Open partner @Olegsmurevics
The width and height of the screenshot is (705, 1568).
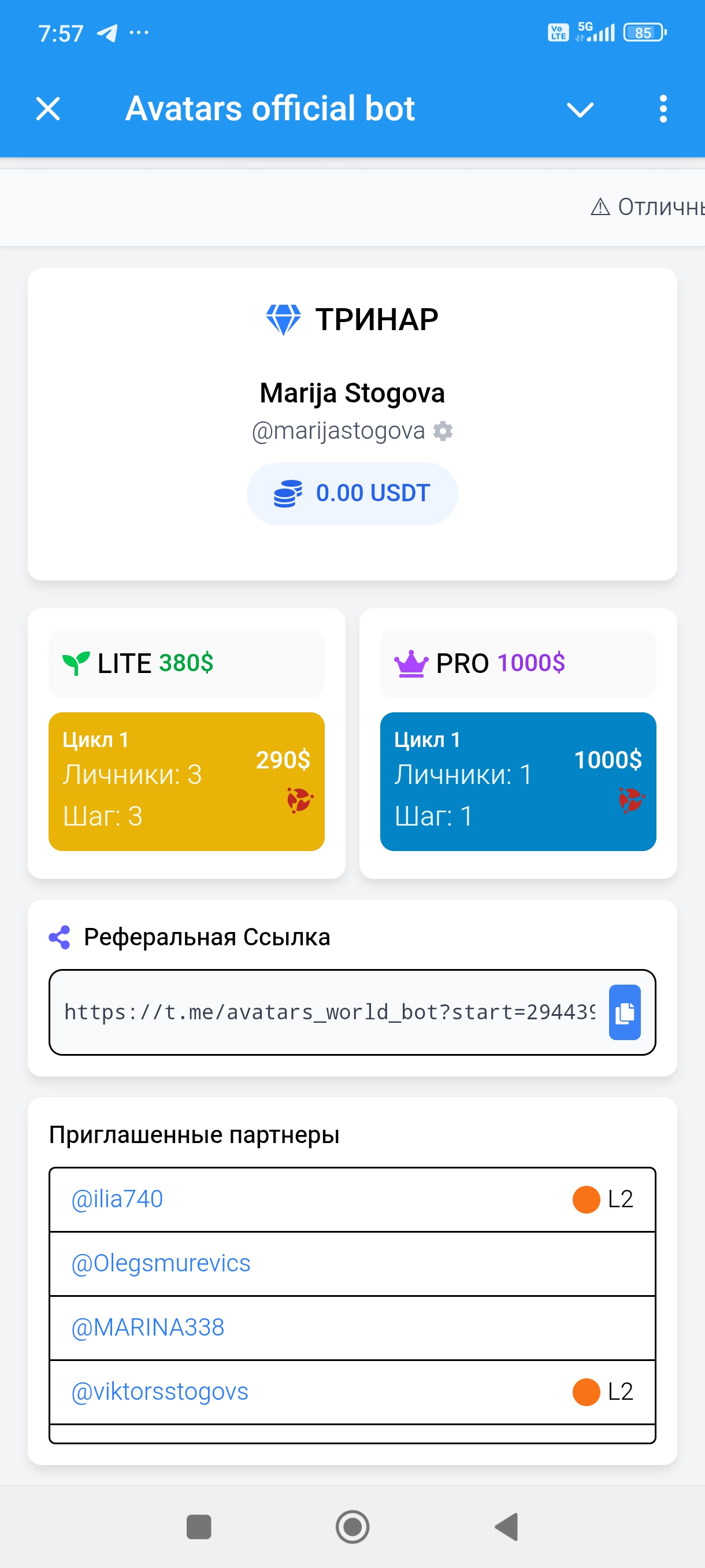point(161,1263)
